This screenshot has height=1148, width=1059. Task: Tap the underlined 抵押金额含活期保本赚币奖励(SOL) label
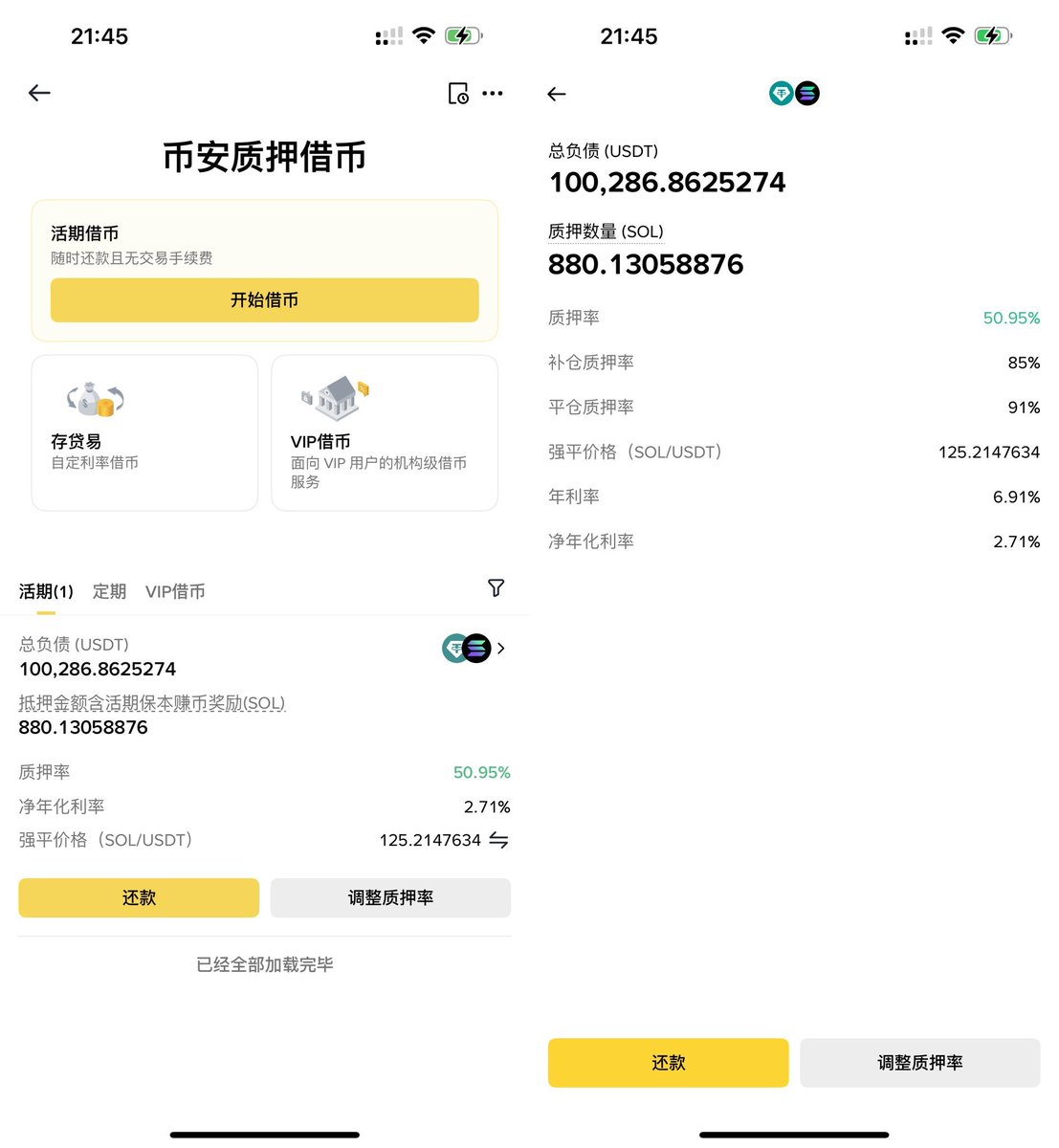(x=152, y=703)
